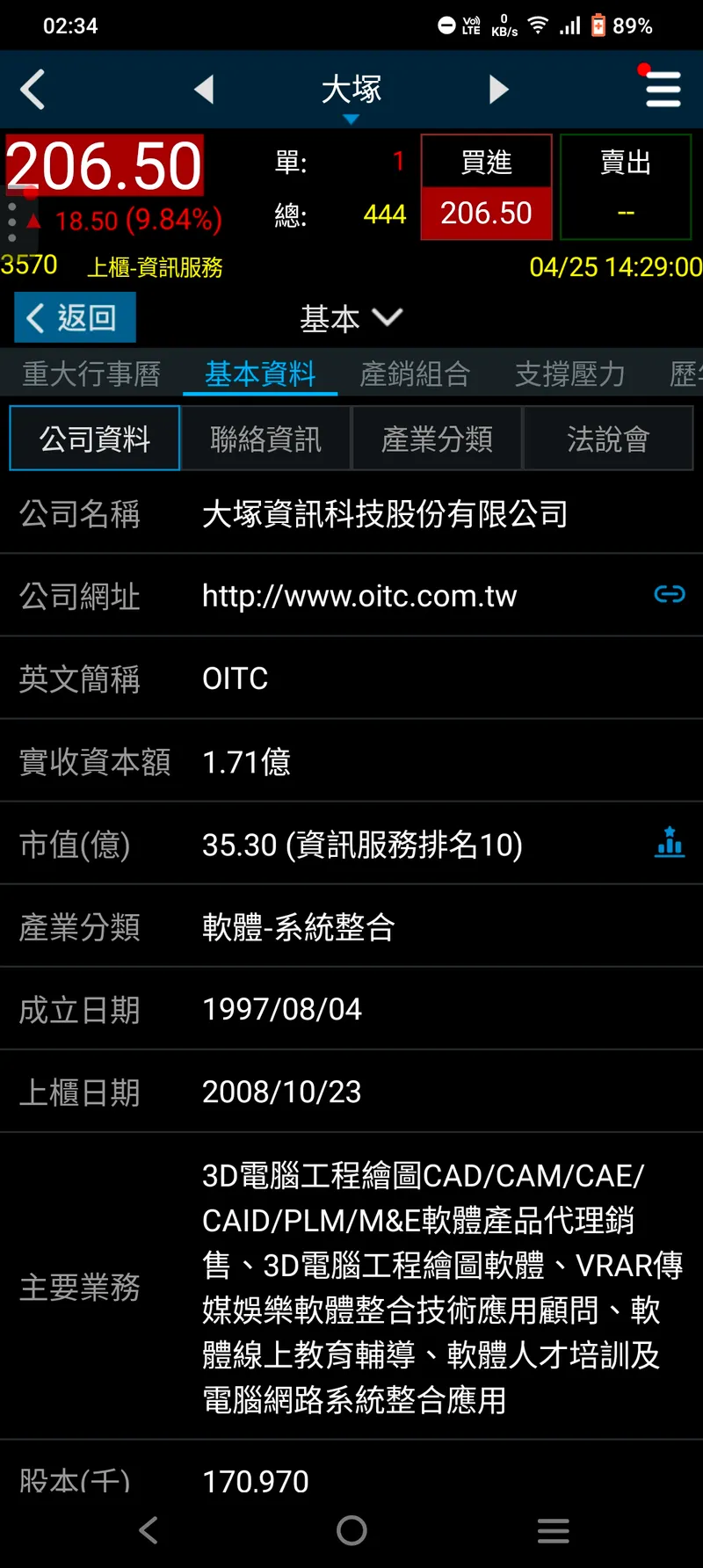Viewport: 703px width, 1568px height.
Task: Switch to the previous stock
Action: [204, 90]
